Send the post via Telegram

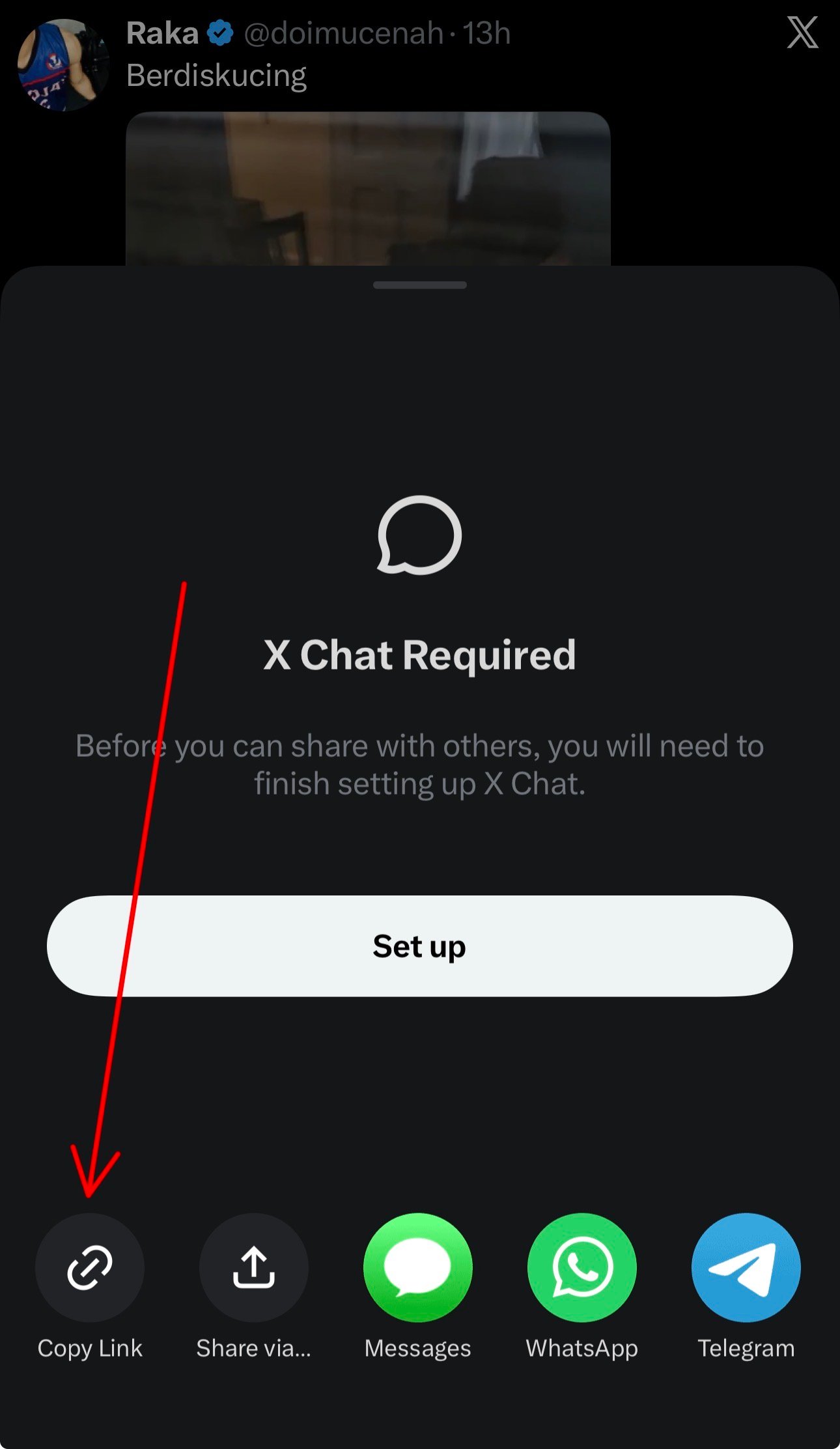(x=746, y=1267)
